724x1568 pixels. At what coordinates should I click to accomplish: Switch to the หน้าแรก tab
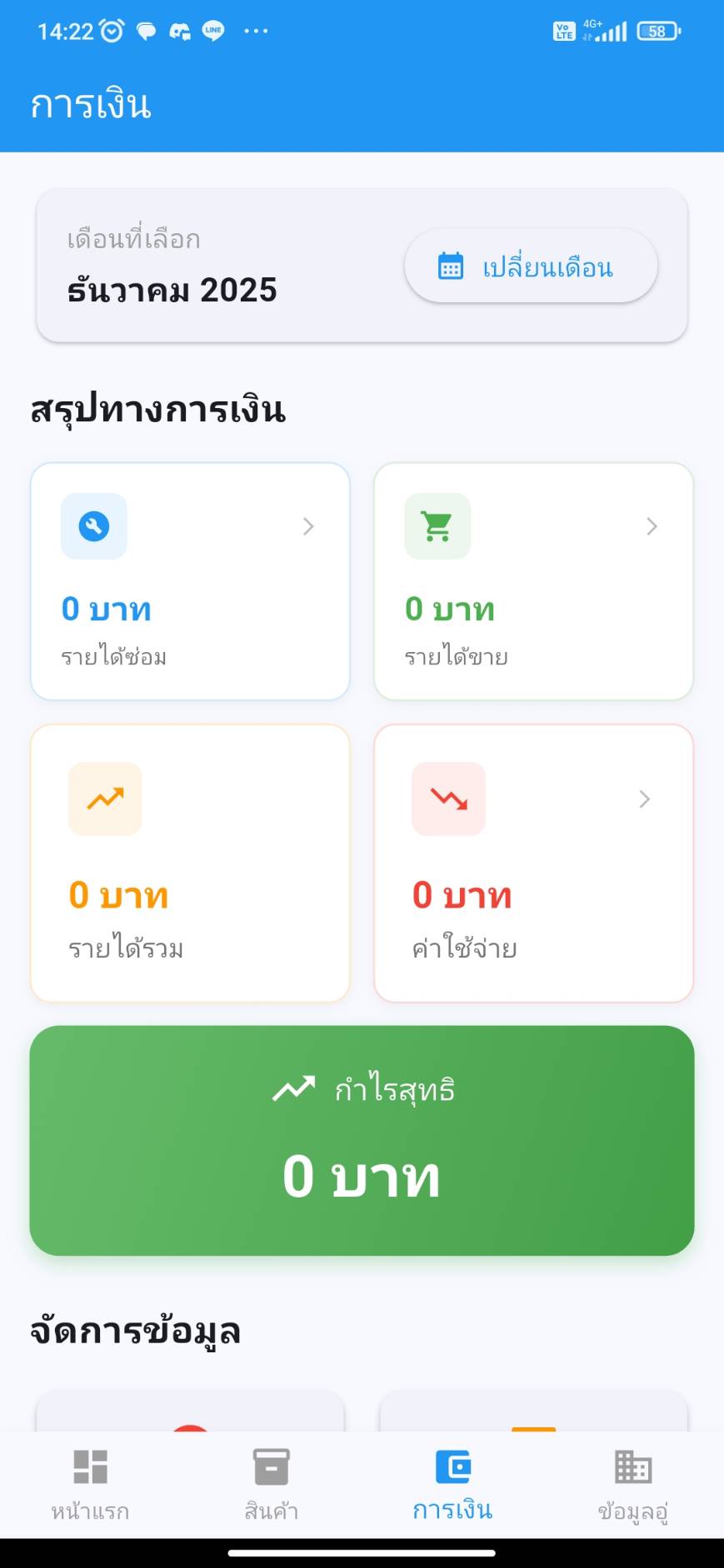[90, 1485]
